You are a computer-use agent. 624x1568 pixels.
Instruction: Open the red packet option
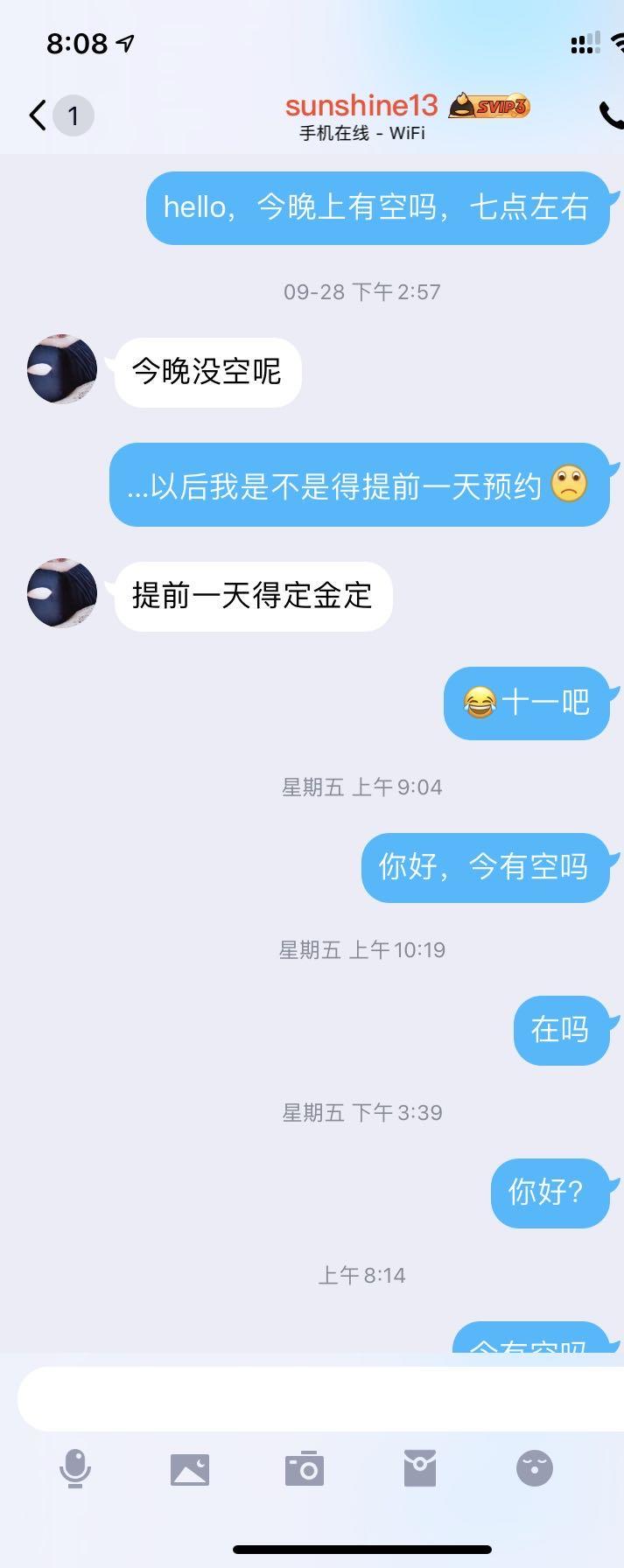(x=420, y=1468)
